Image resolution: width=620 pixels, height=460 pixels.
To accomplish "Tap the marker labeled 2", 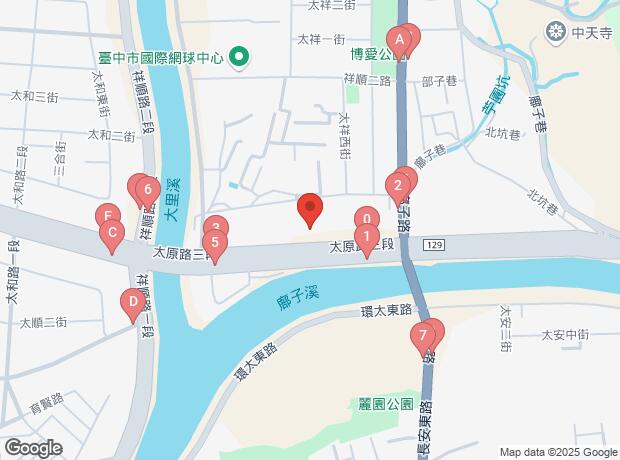I will click(397, 184).
